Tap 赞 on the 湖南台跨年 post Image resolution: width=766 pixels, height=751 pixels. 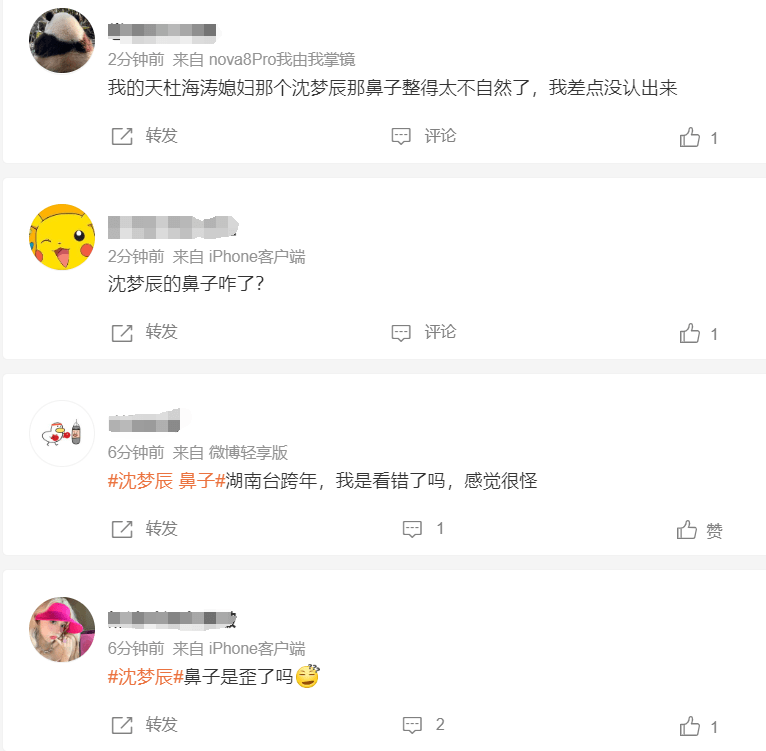tap(699, 530)
